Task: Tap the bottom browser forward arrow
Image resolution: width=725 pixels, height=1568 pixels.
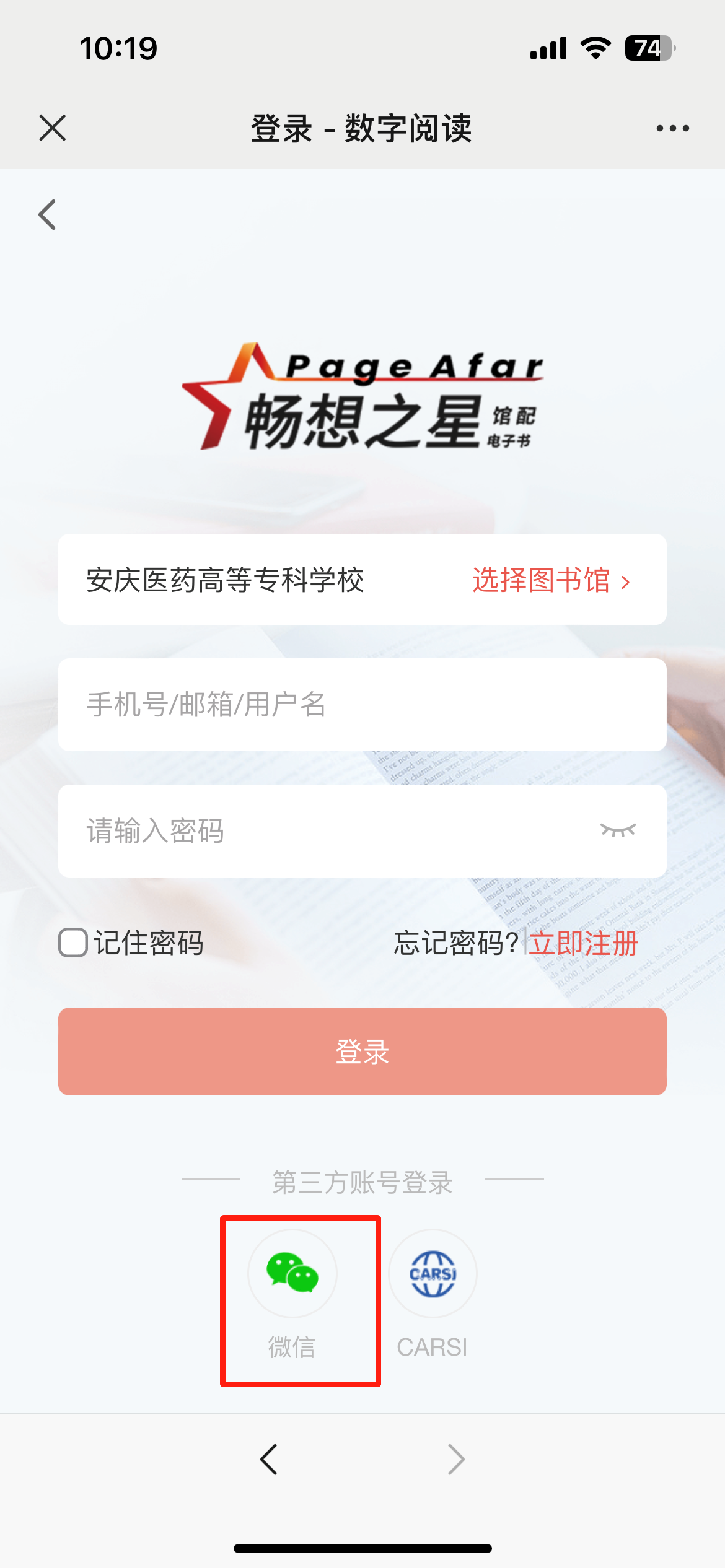Action: tap(456, 1460)
